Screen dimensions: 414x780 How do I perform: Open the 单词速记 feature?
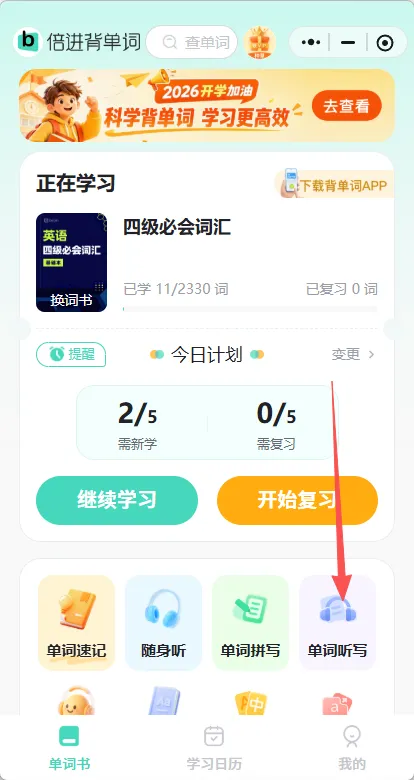pyautogui.click(x=77, y=623)
